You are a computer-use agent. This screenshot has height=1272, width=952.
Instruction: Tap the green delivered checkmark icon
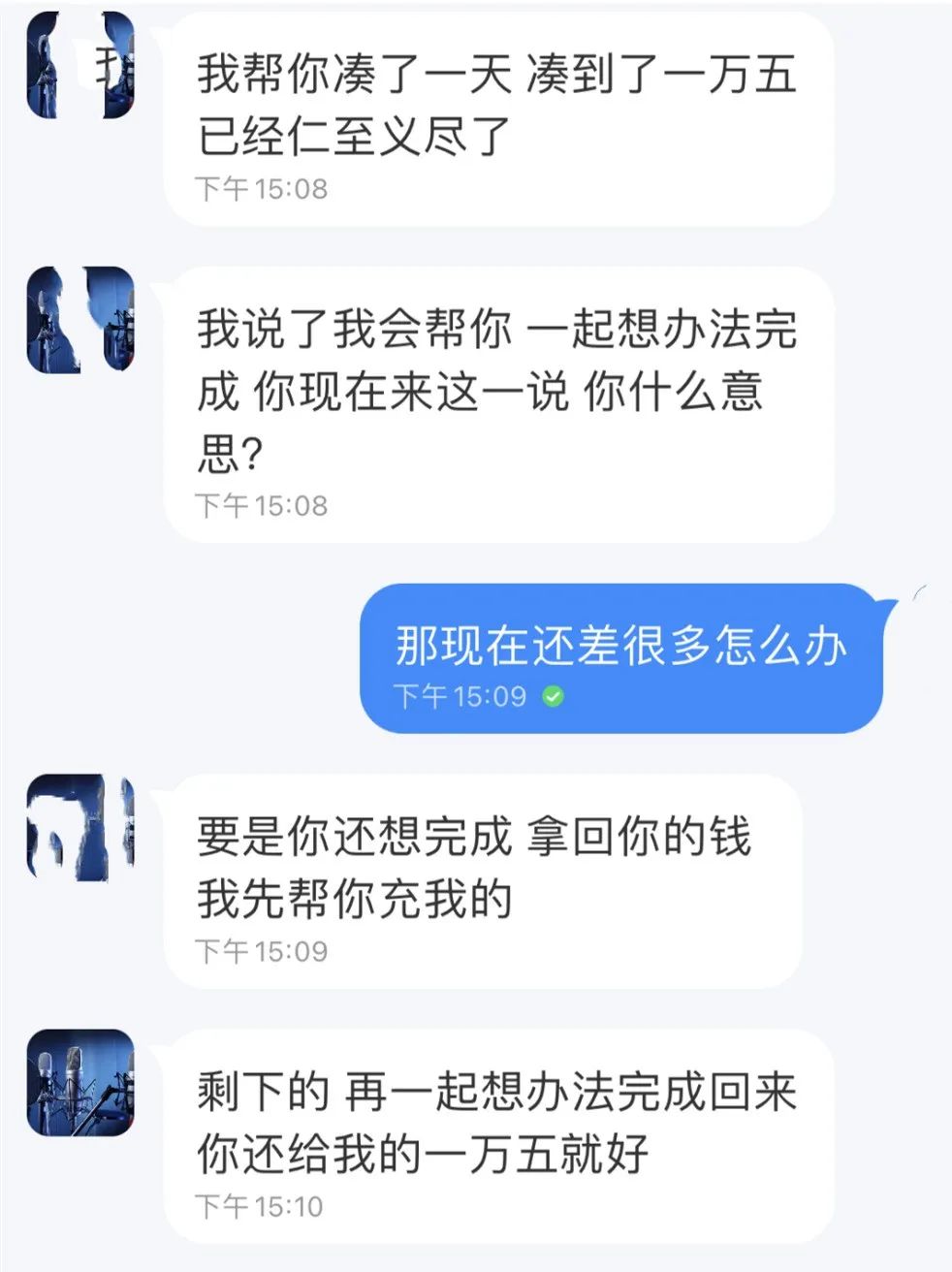(554, 696)
